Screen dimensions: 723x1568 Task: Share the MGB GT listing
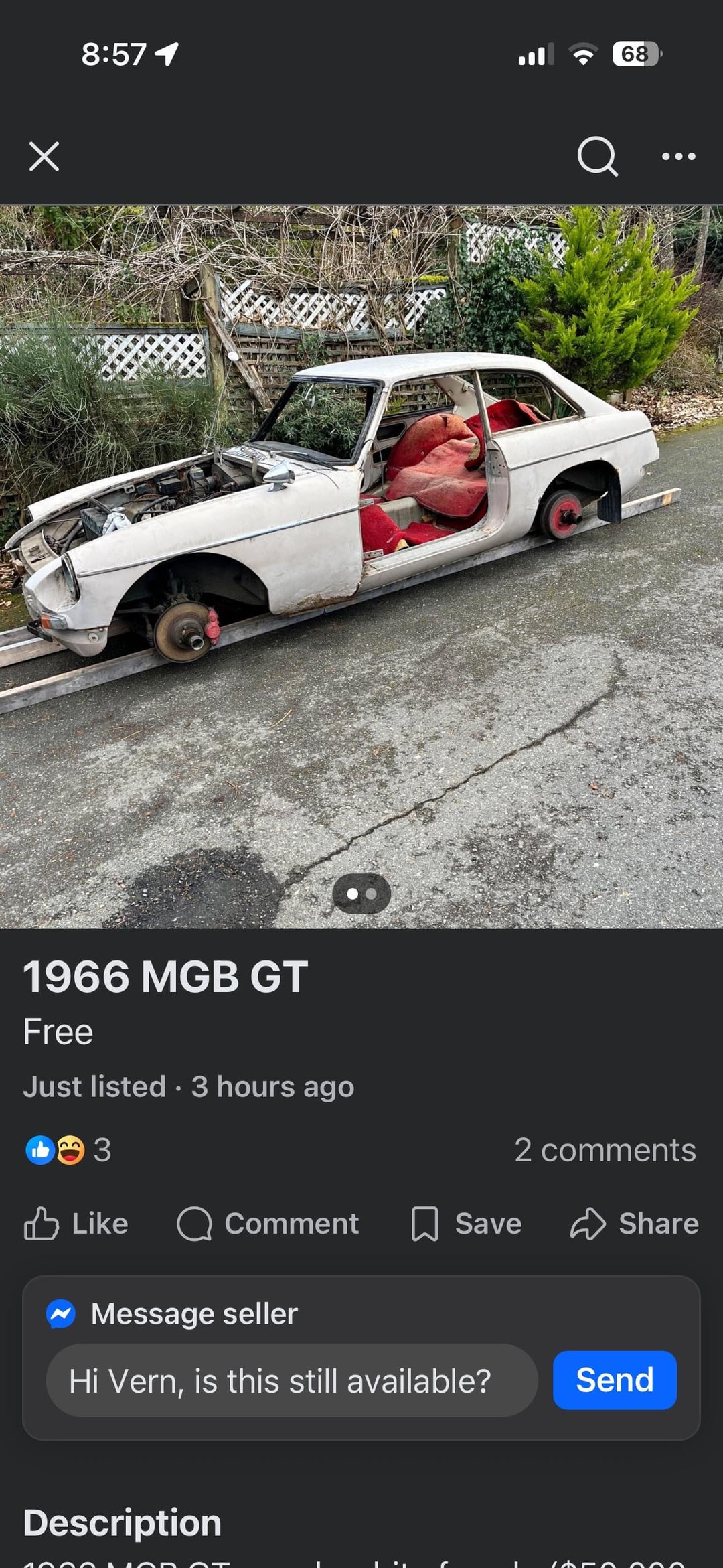click(x=634, y=1224)
